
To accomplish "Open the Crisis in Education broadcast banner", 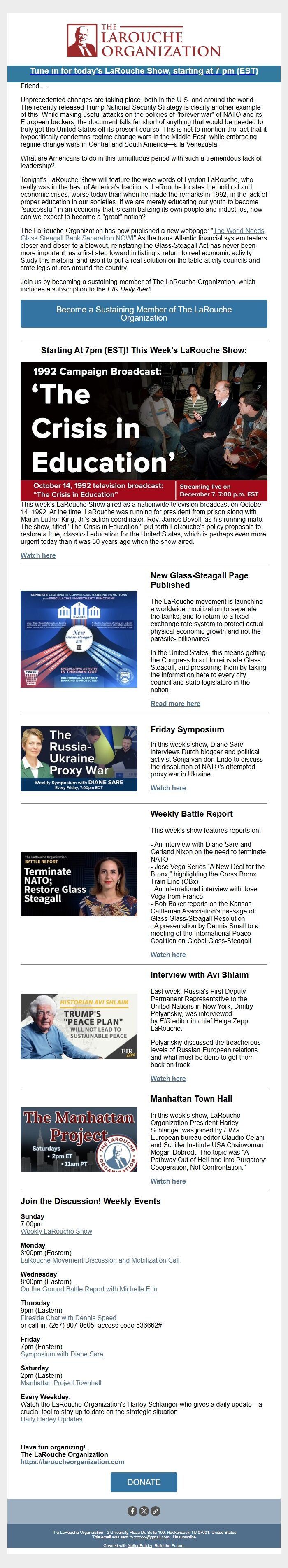I will pos(144,431).
